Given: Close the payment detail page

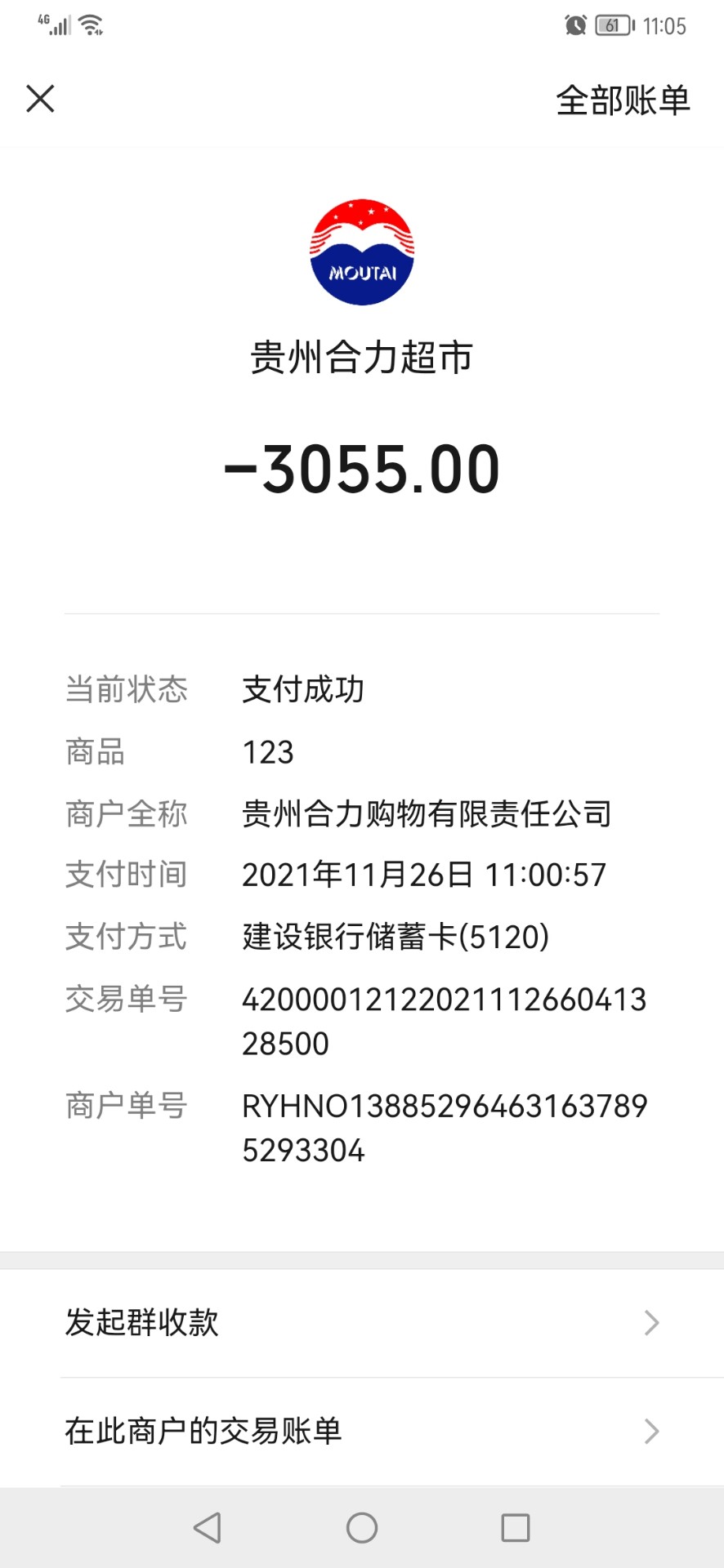Looking at the screenshot, I should coord(40,99).
